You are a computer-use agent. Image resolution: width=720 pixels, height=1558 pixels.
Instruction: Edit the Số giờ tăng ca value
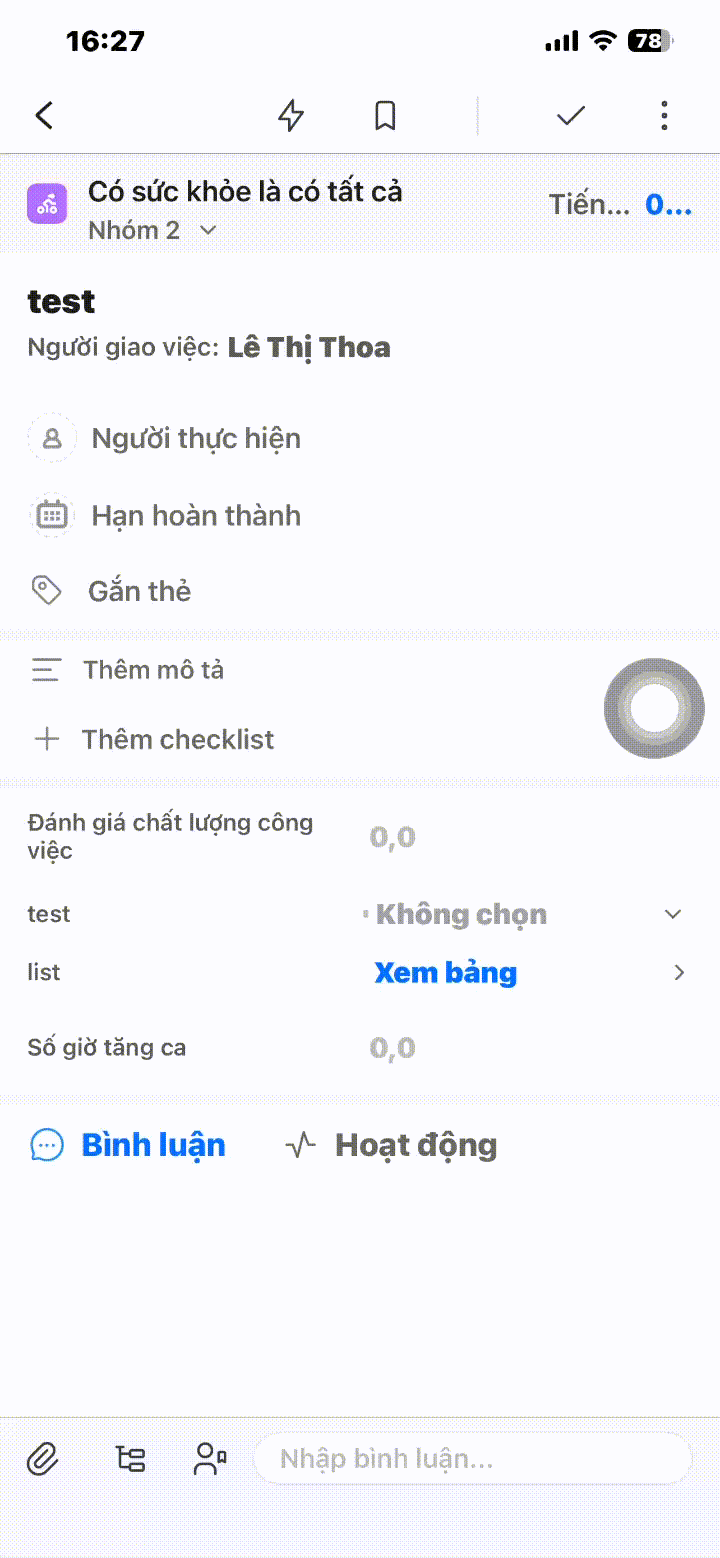[x=393, y=1048]
